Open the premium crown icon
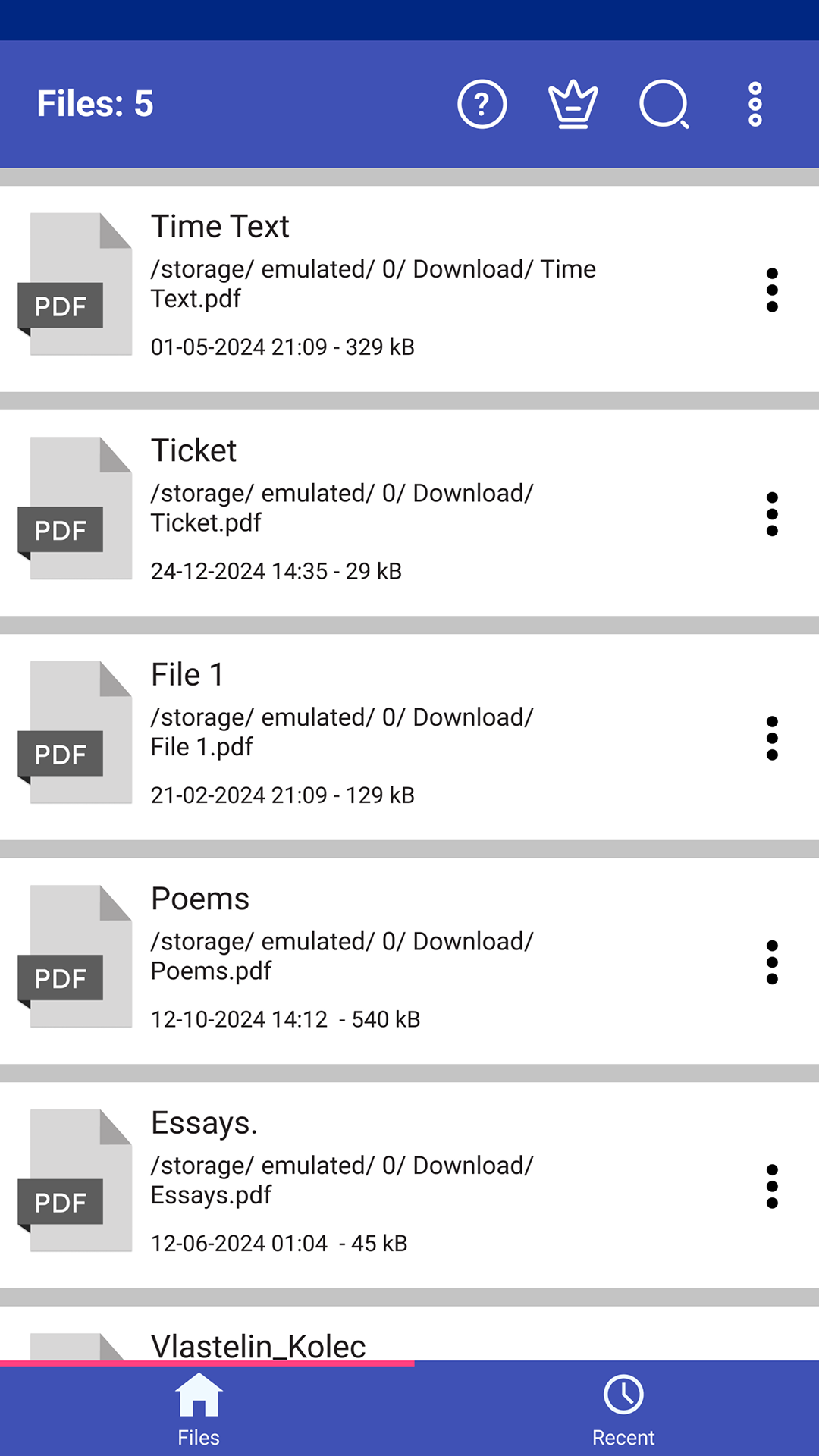 pos(573,104)
